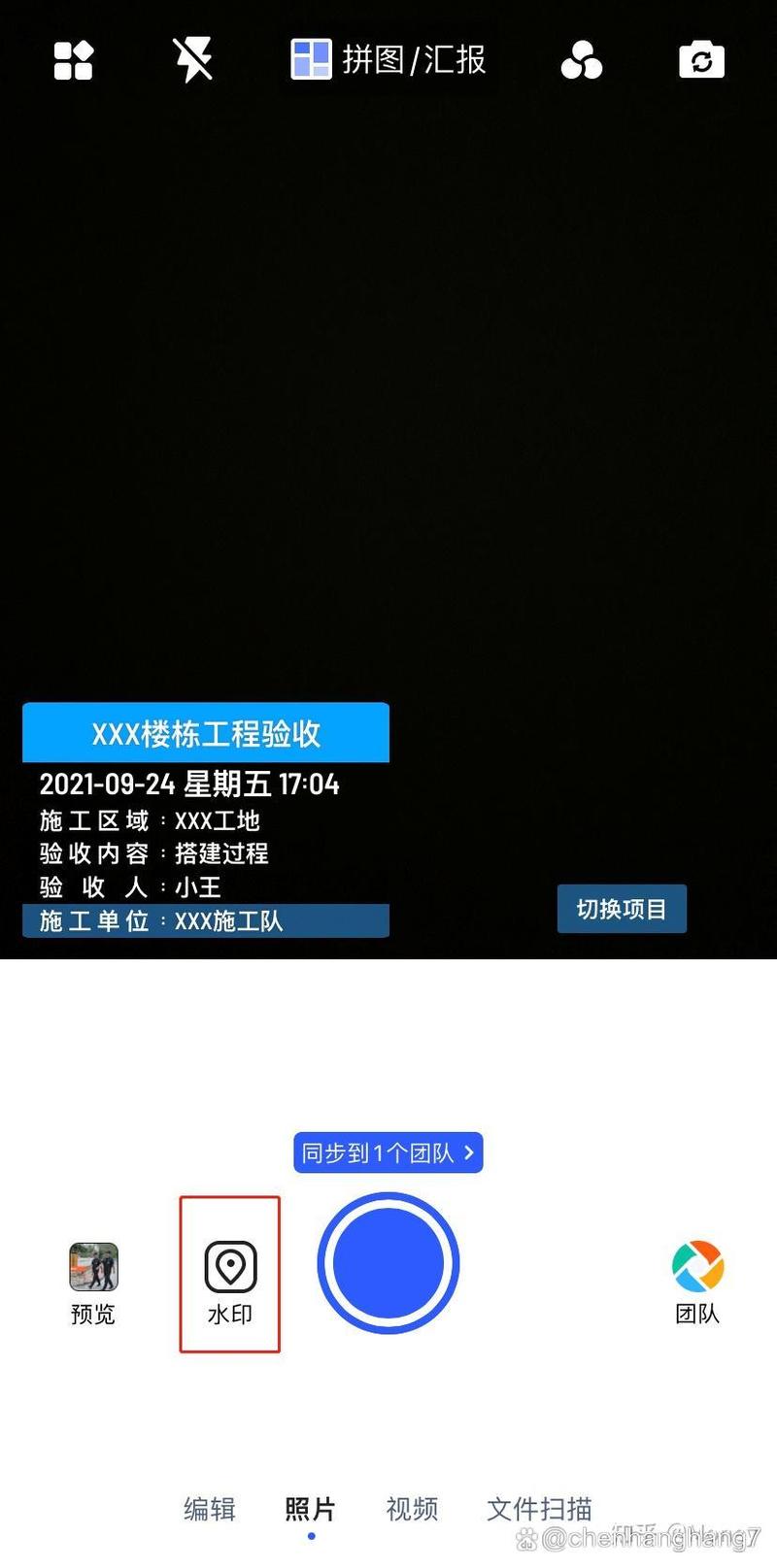Toggle the highlighted XXX楼栋工程验收 title bar
Viewport: 777px width, 1568px height.
click(204, 733)
